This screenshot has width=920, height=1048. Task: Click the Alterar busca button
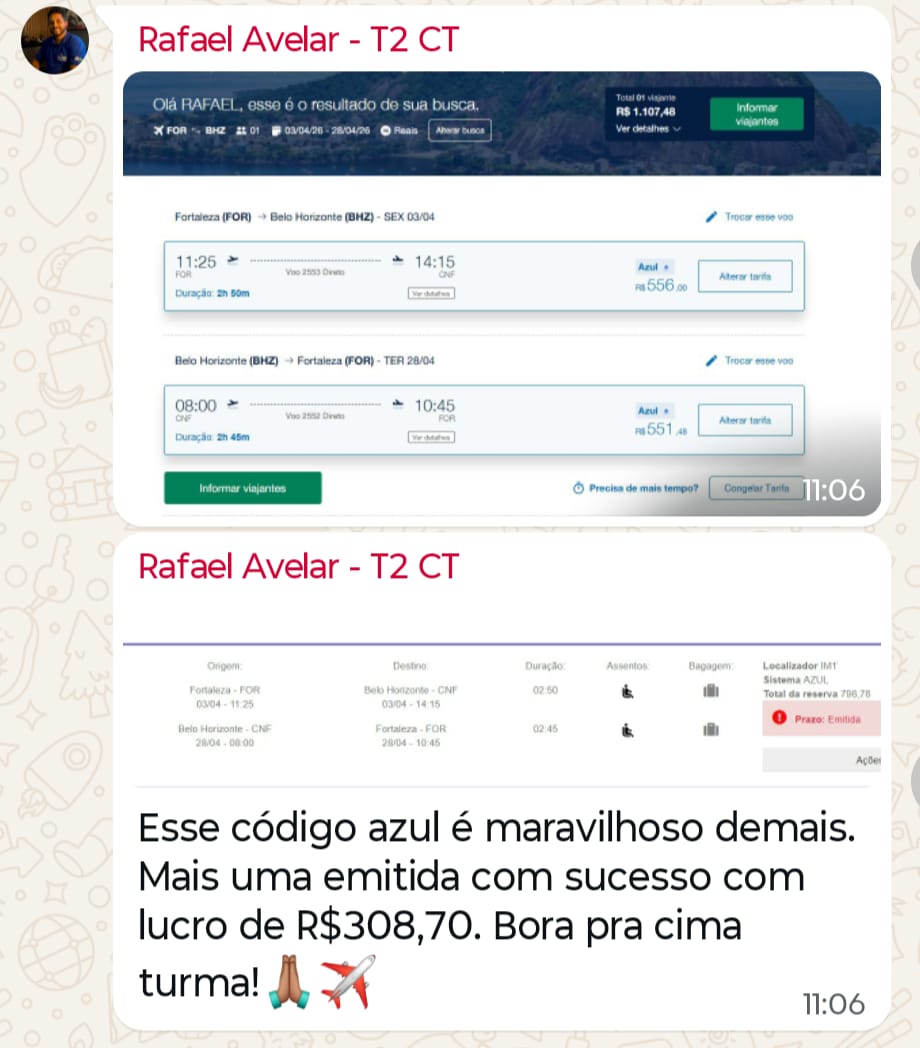point(462,130)
